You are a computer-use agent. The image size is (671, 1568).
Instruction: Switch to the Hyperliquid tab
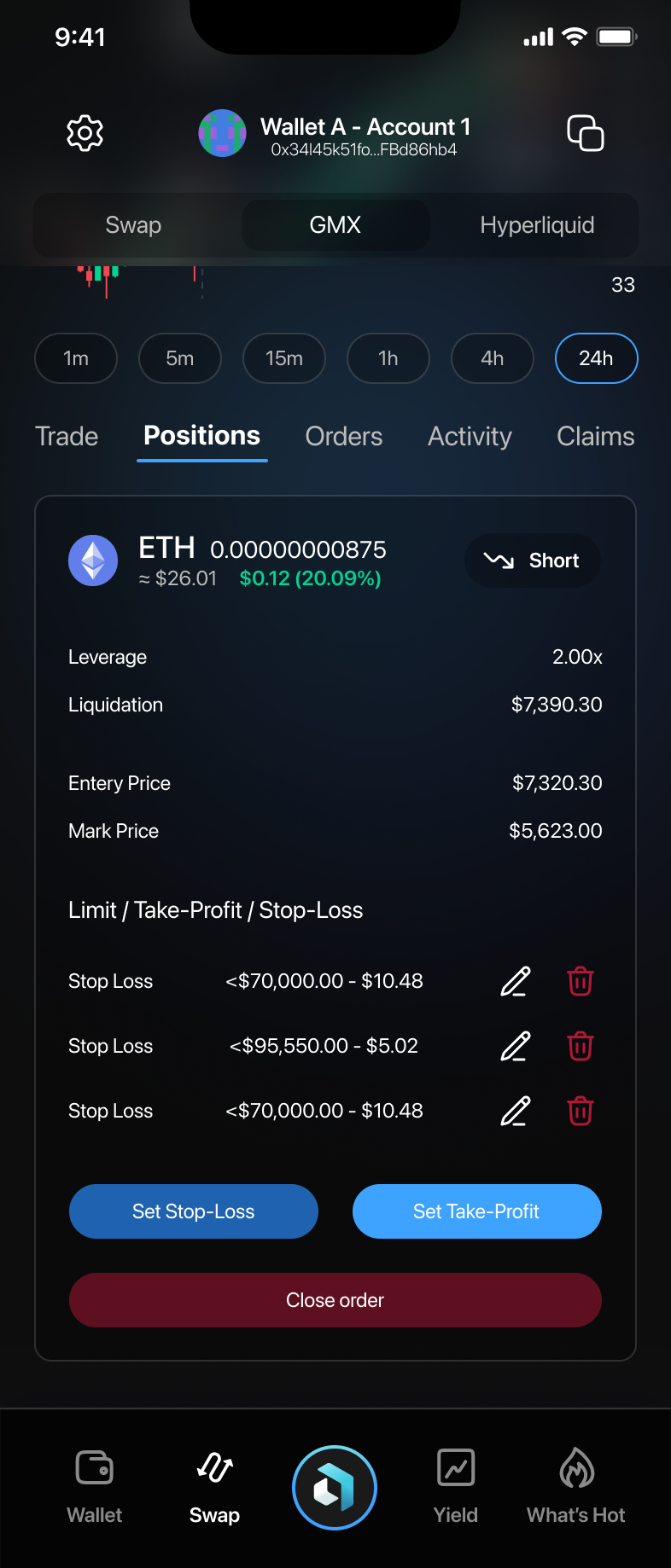537,225
